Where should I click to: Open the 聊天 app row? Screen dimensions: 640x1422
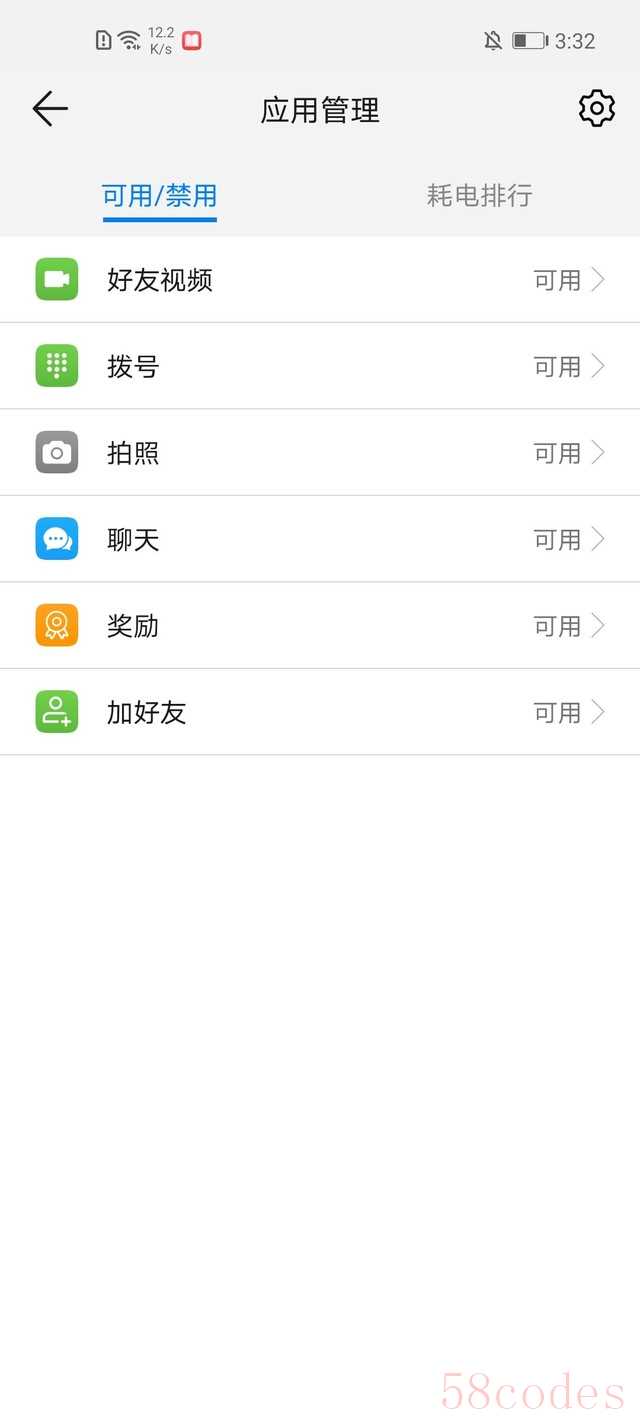pos(320,539)
